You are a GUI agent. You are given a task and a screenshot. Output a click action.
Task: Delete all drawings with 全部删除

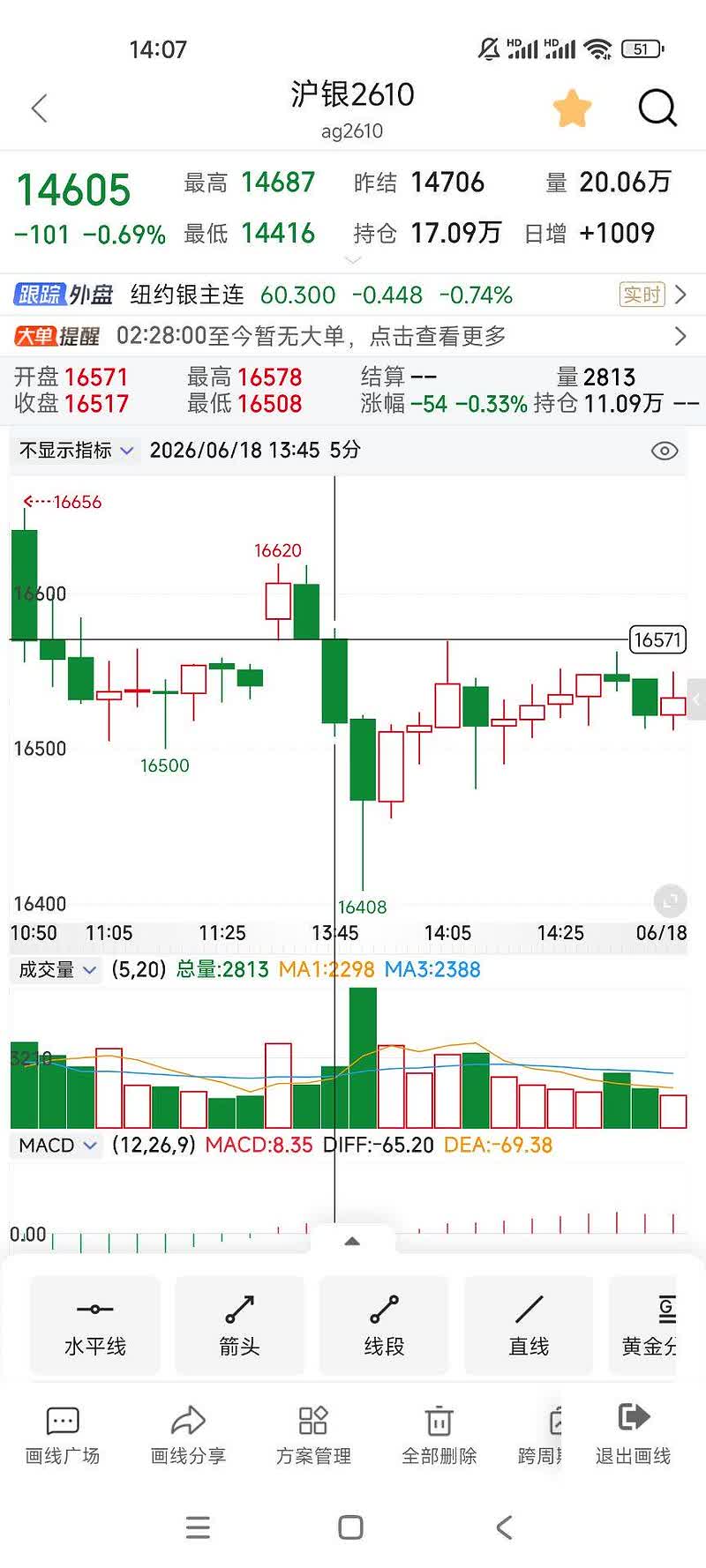point(439,1437)
